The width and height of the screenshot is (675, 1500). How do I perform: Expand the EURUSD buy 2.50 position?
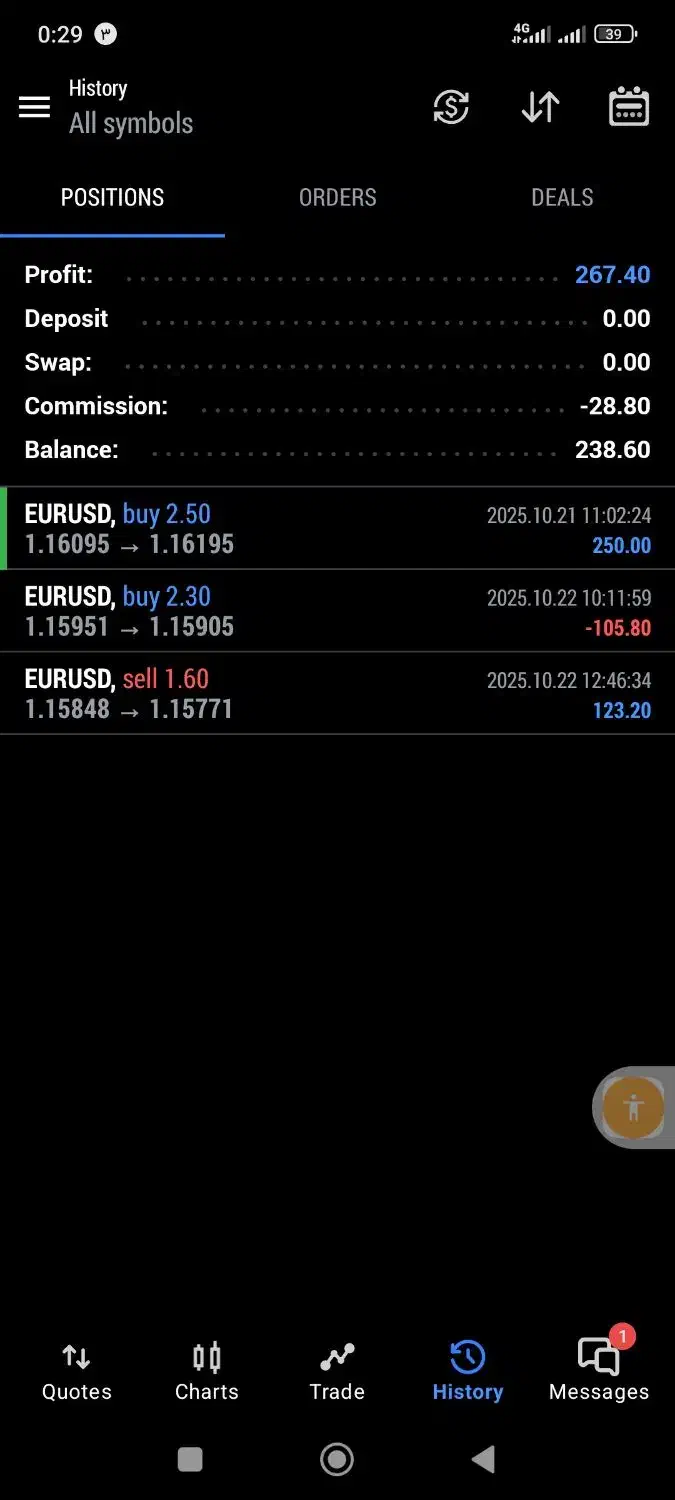pos(337,529)
